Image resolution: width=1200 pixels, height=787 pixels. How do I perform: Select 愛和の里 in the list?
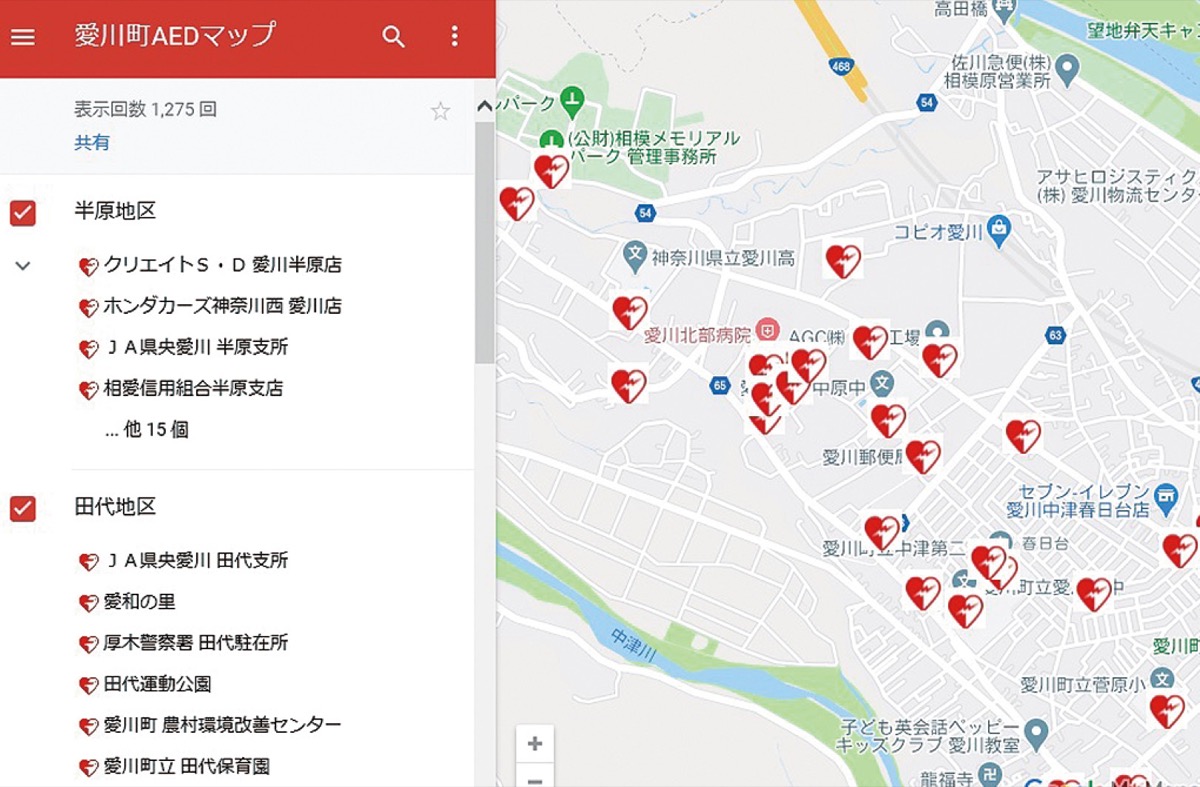tap(140, 602)
